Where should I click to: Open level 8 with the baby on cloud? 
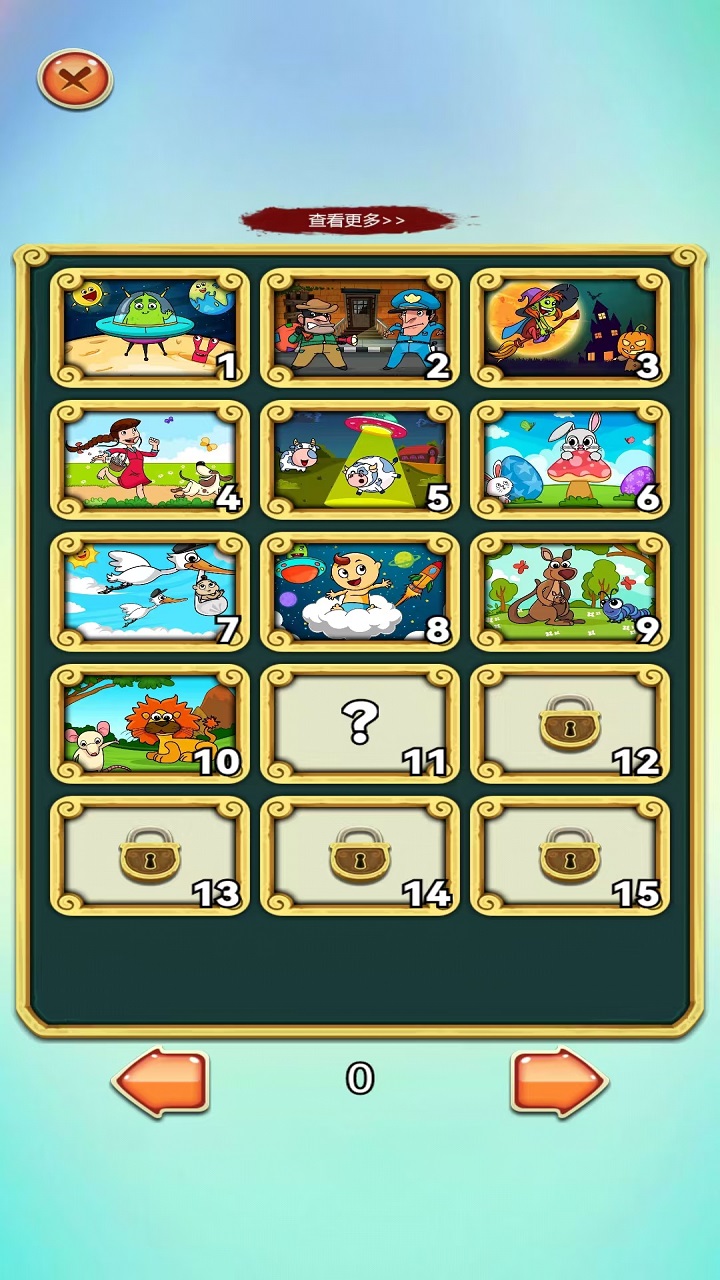click(360, 592)
